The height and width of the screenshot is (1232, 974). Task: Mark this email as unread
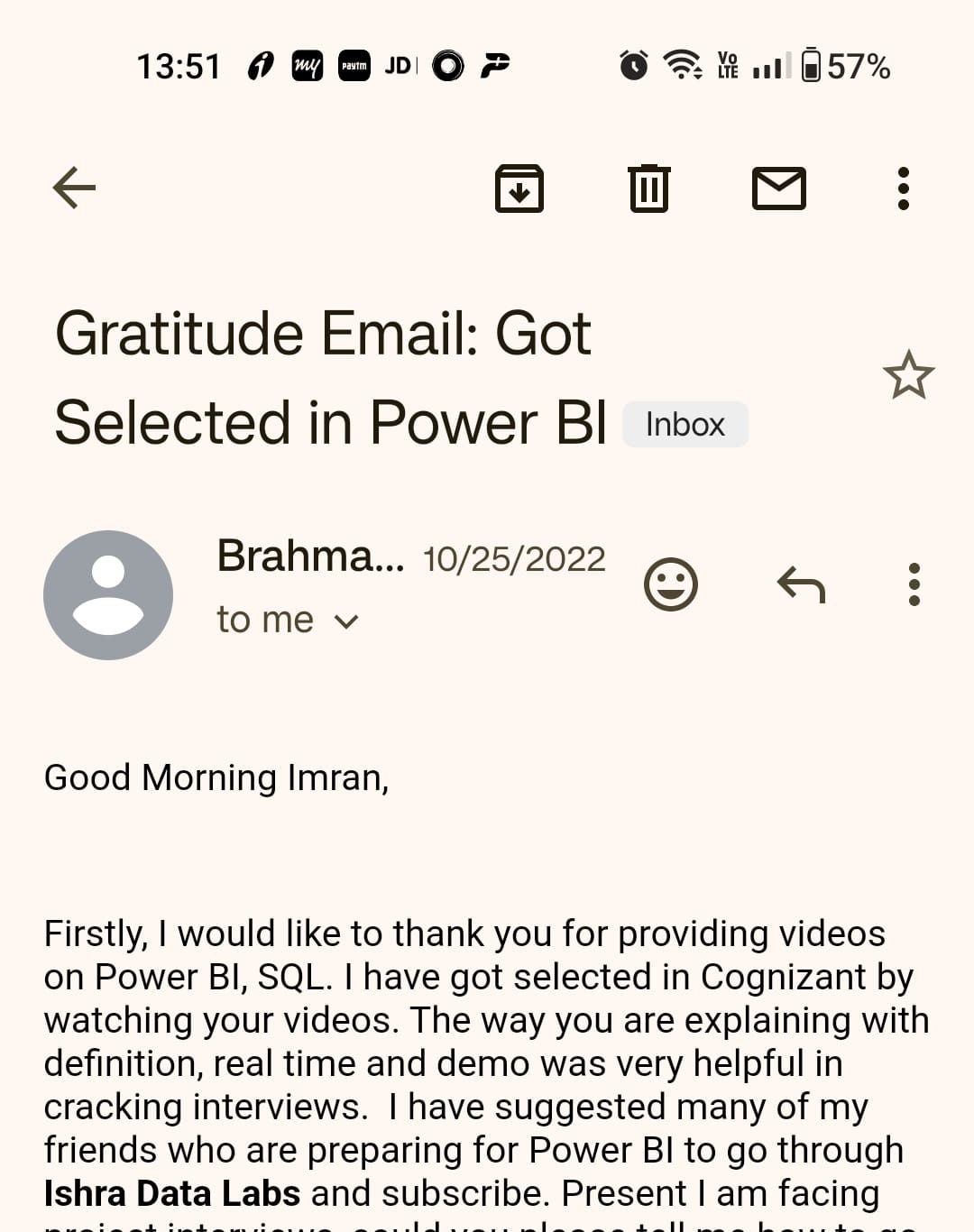pos(778,188)
